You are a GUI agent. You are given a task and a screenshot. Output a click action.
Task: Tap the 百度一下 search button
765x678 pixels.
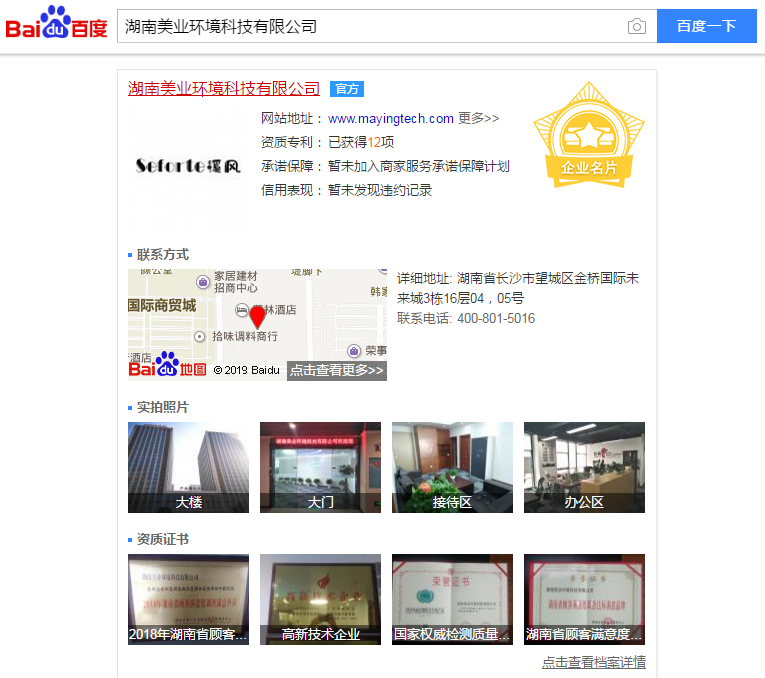coord(706,26)
